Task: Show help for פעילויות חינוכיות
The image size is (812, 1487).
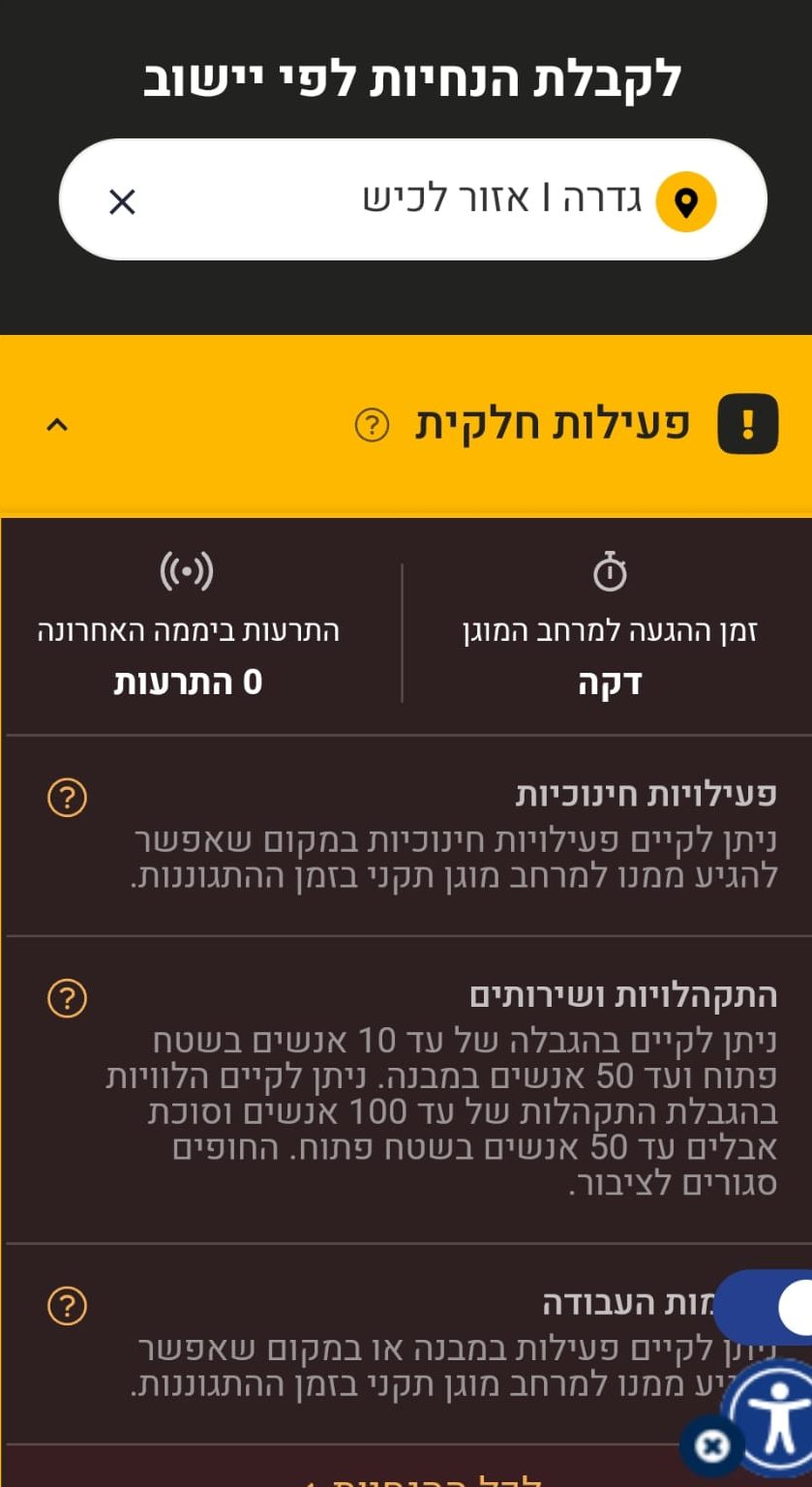Action: 67,798
